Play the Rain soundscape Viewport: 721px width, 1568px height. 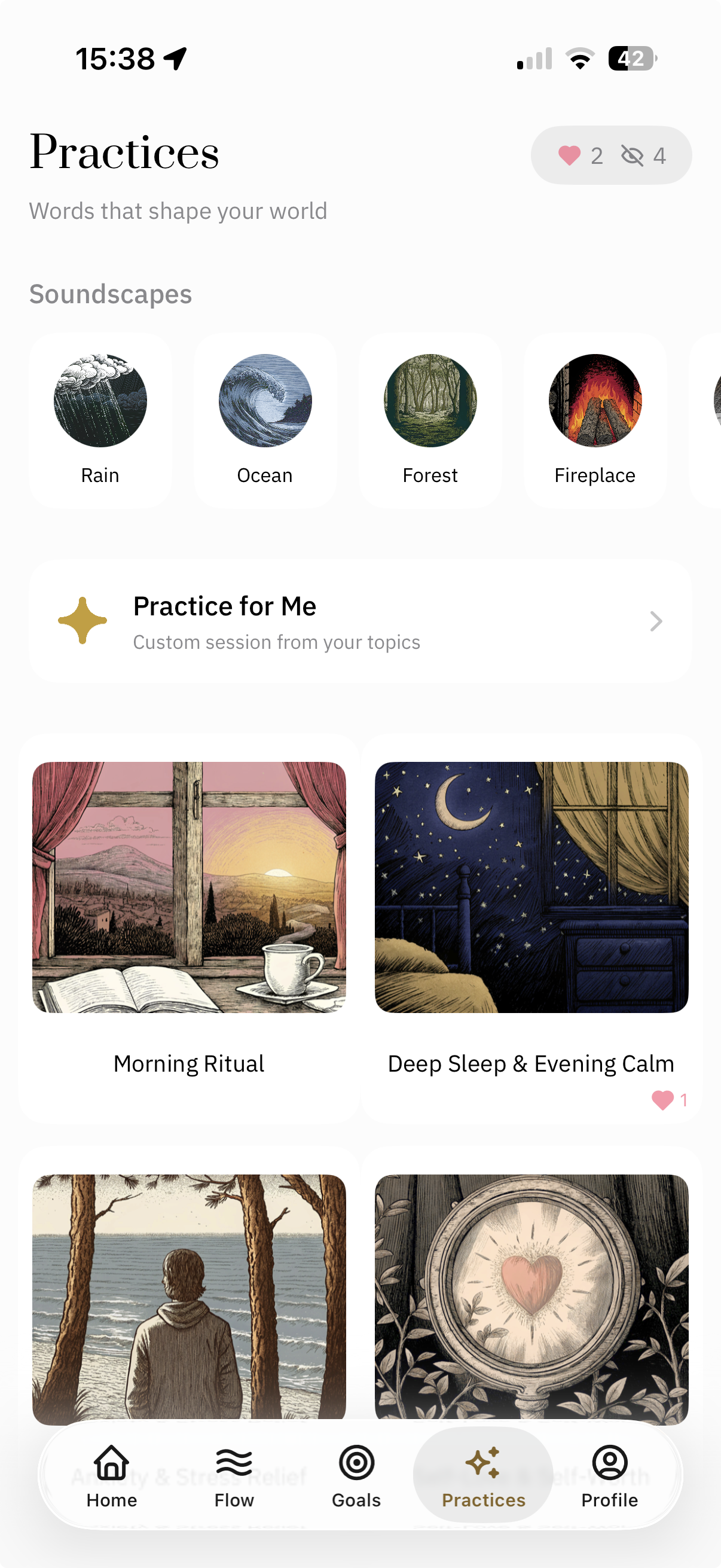point(100,420)
